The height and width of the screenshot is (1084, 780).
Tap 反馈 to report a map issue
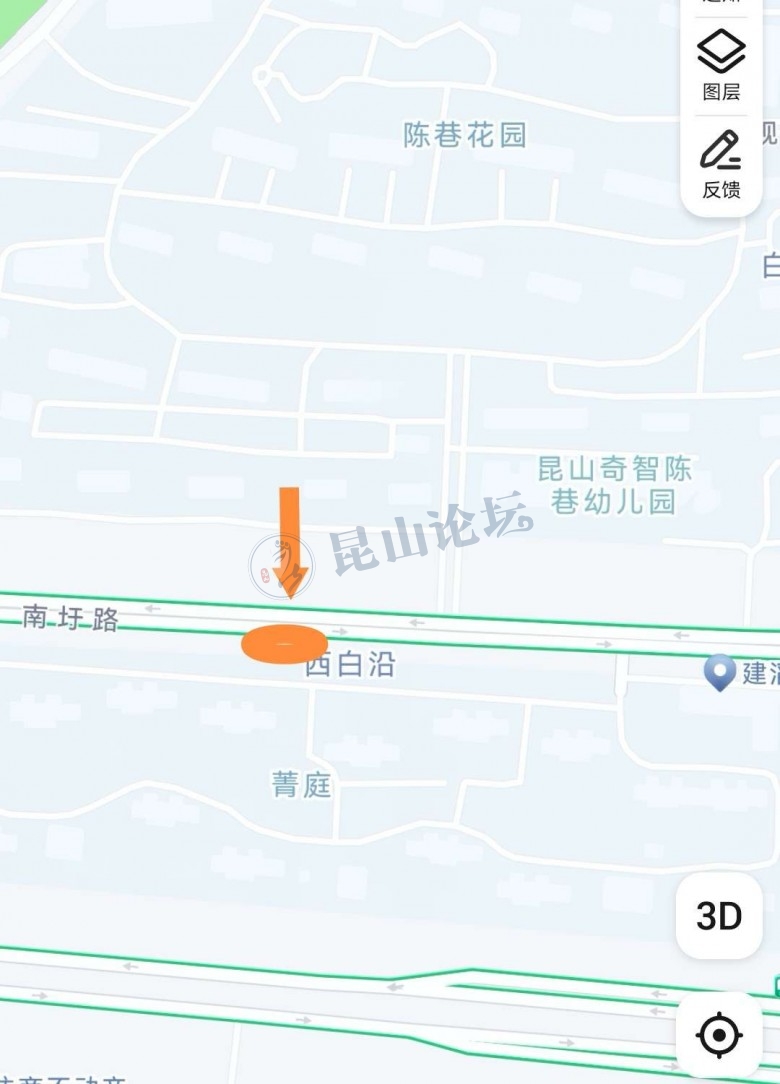(x=721, y=163)
